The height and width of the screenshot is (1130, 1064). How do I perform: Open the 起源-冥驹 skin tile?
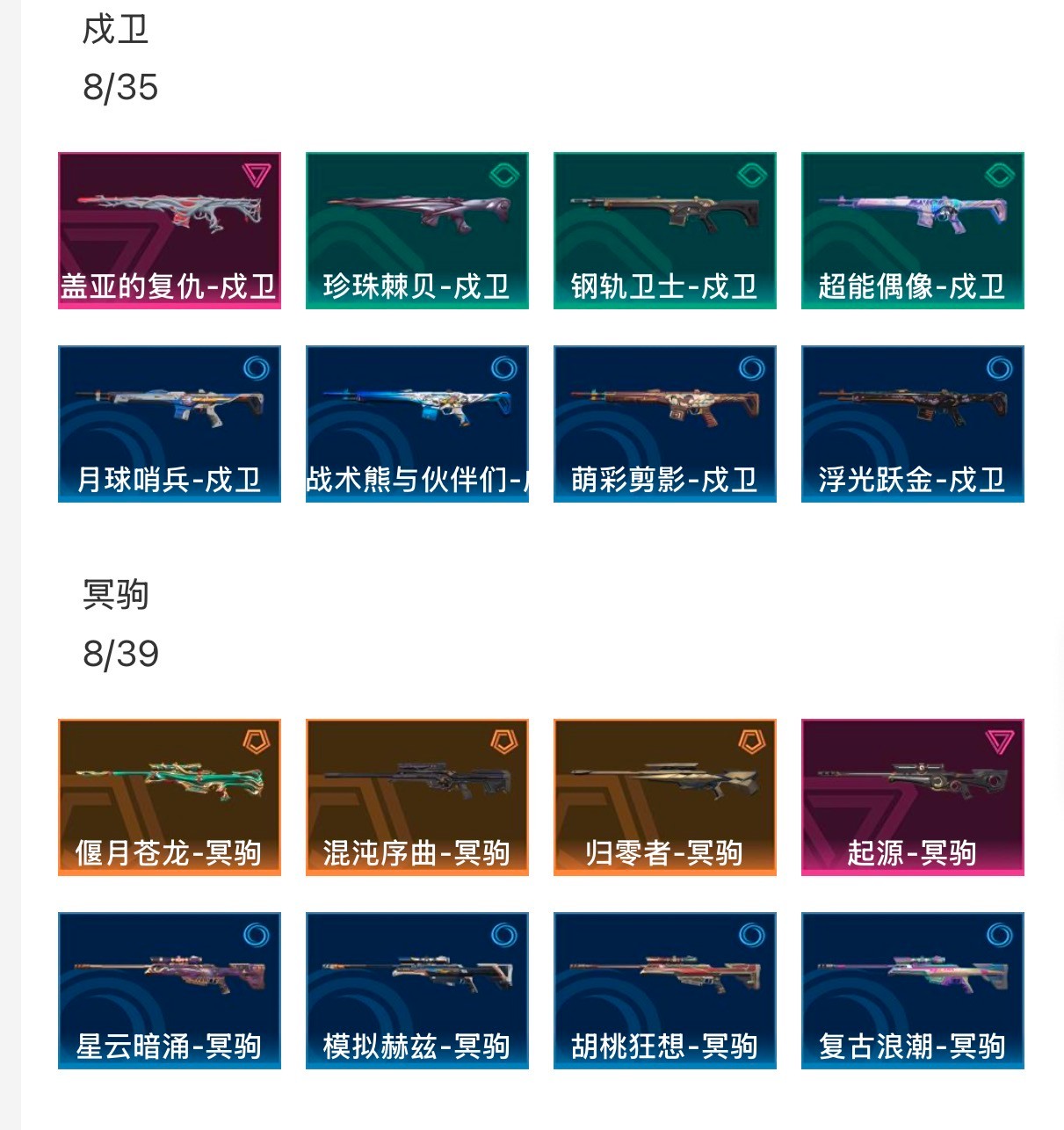tap(913, 797)
